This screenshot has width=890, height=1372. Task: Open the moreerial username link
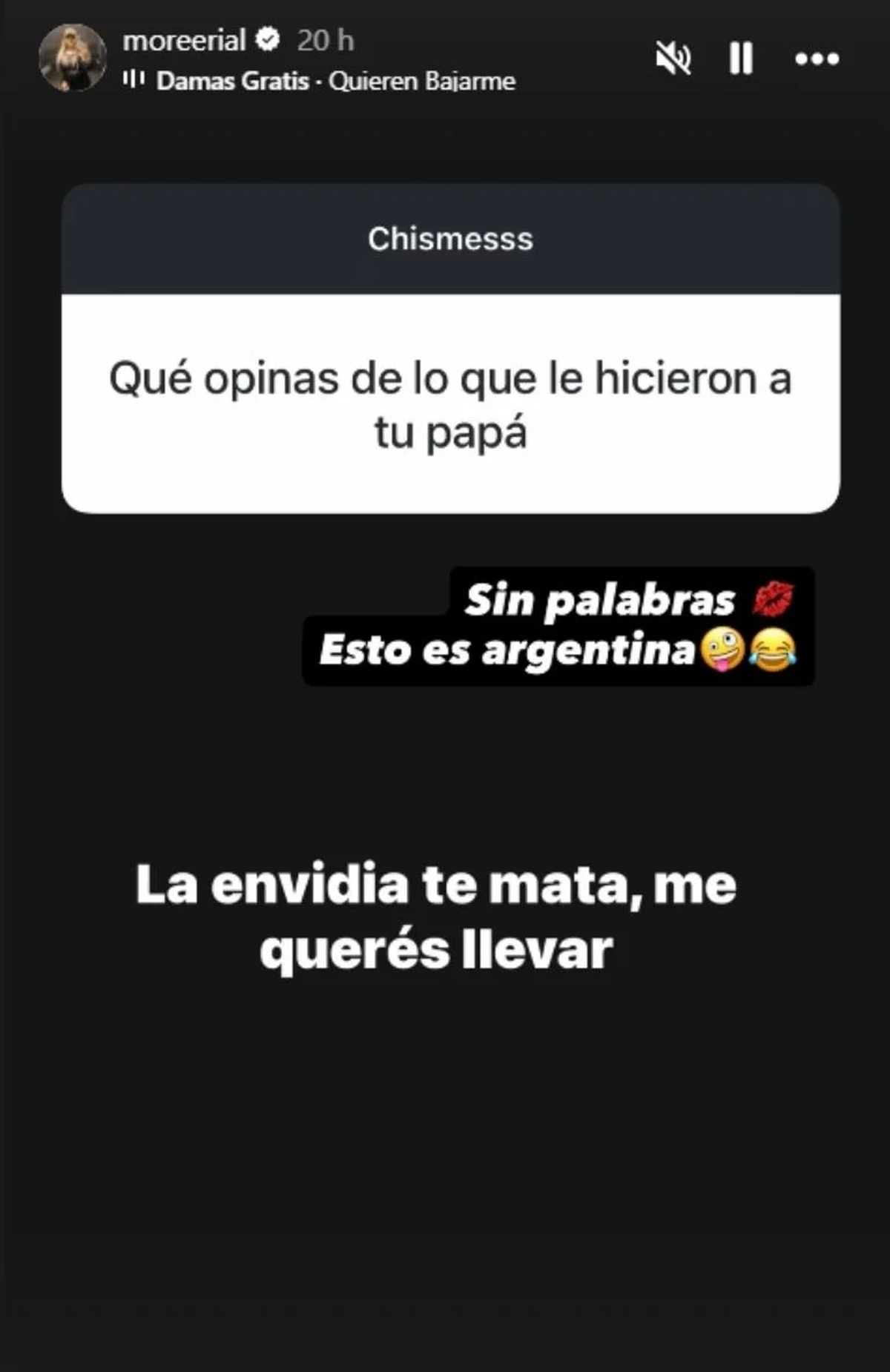pos(183,40)
